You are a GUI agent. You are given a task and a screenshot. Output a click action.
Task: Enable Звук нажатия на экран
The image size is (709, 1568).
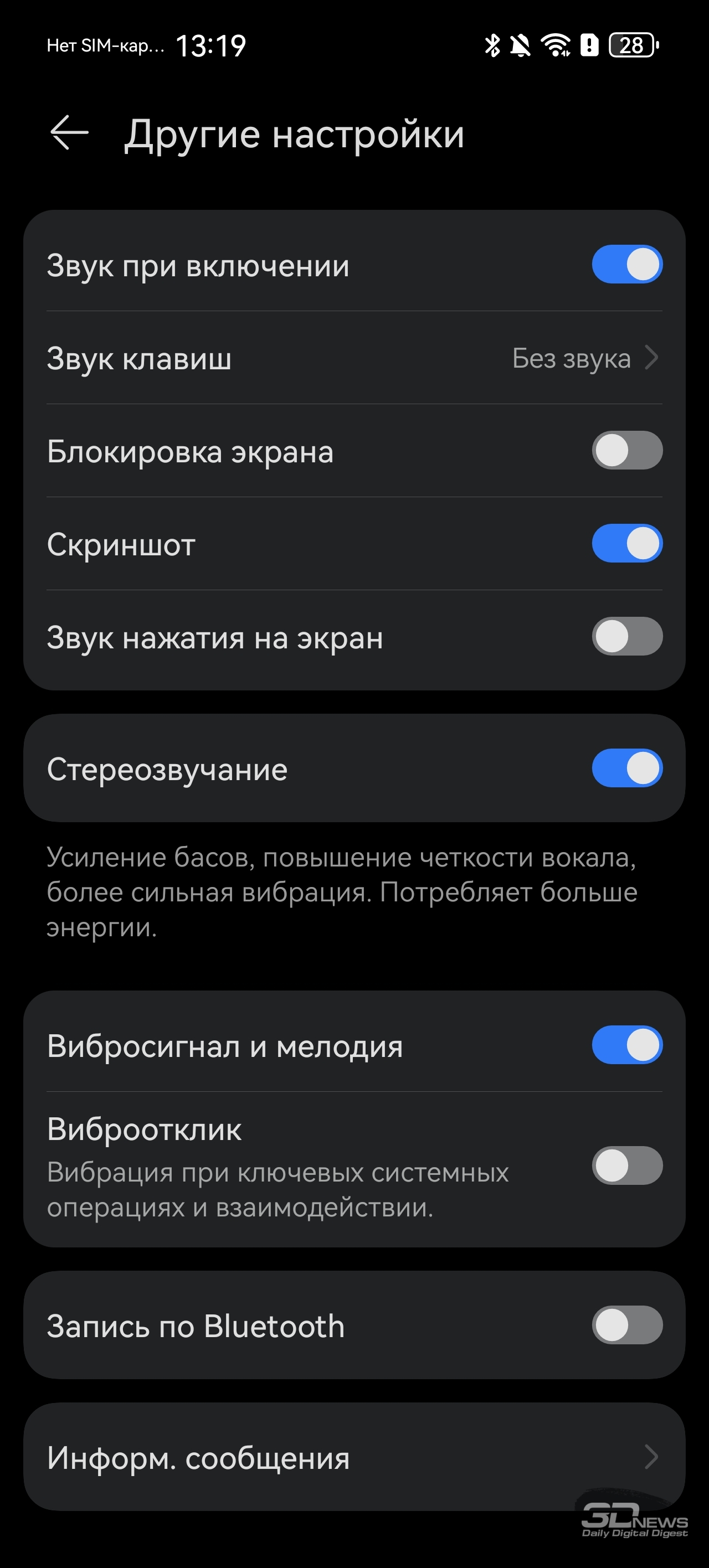[627, 637]
